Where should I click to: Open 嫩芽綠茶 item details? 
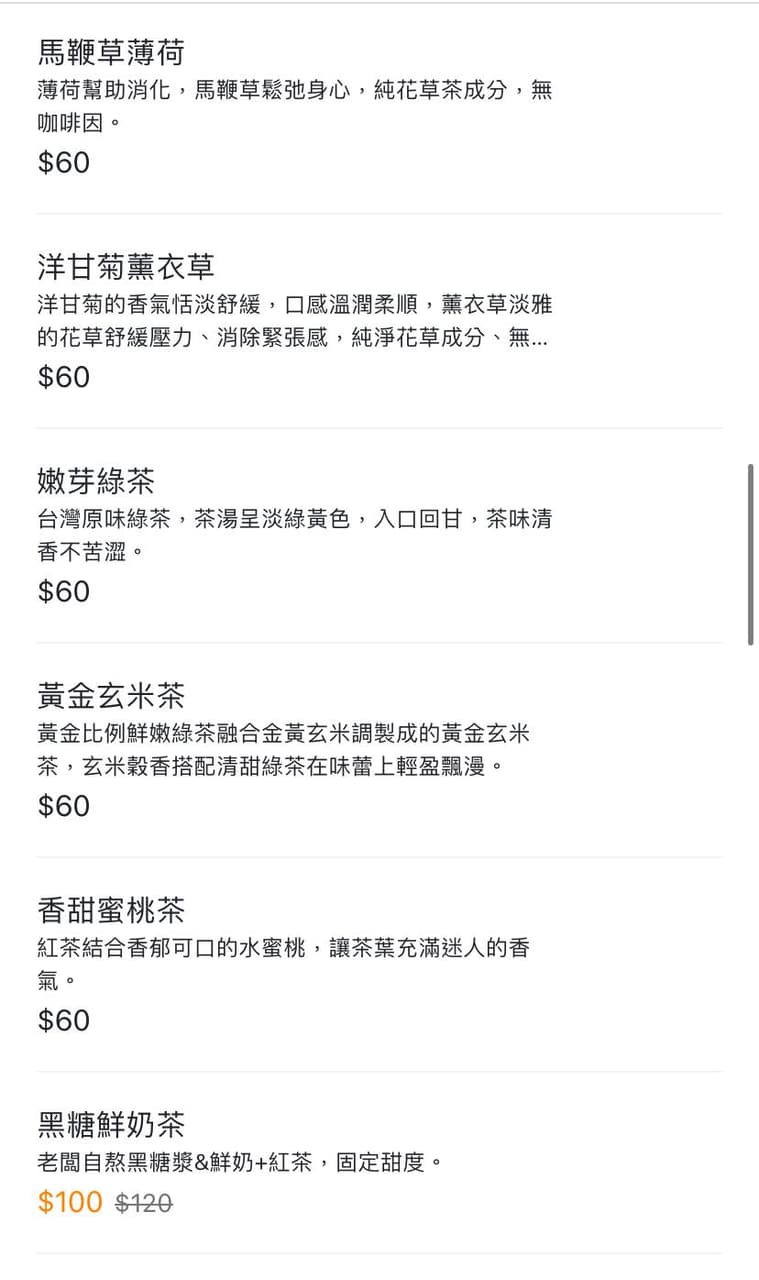pyautogui.click(x=379, y=535)
